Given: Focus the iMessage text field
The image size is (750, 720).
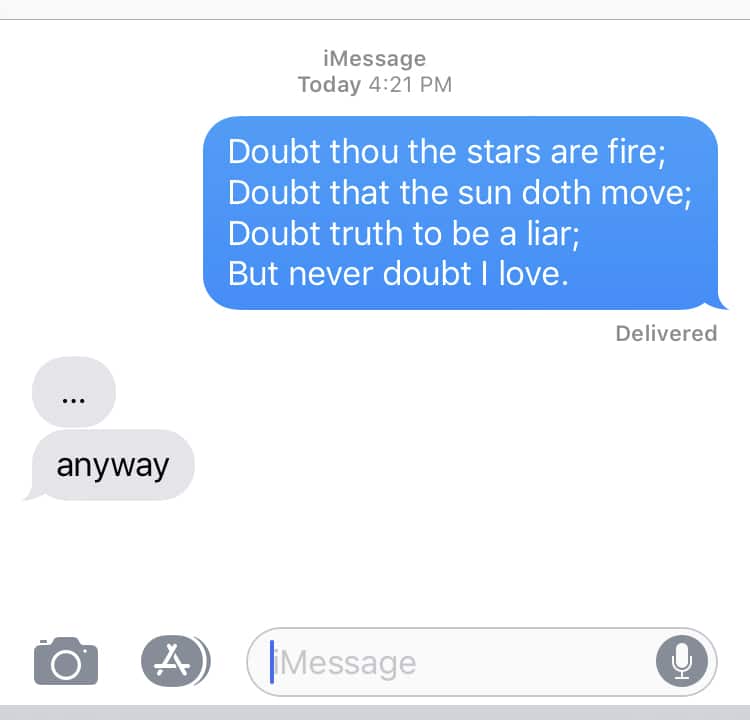Looking at the screenshot, I should (x=450, y=662).
